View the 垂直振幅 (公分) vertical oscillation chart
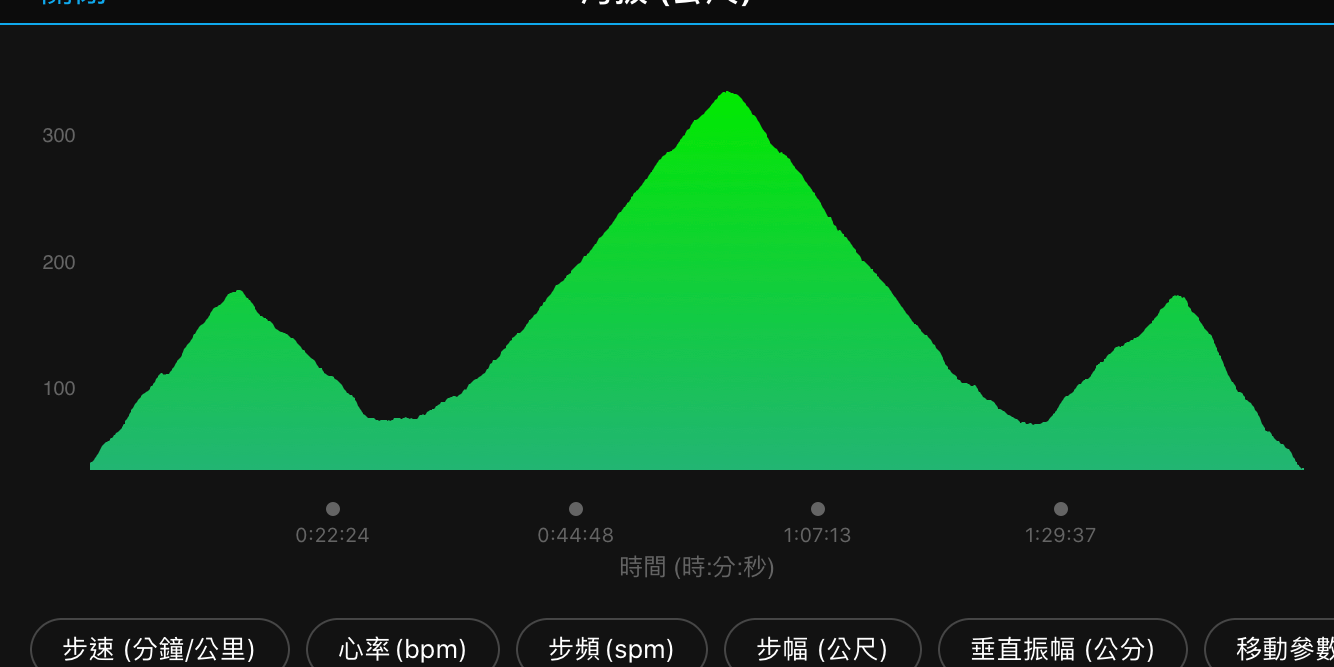The width and height of the screenshot is (1334, 667). [x=1062, y=648]
